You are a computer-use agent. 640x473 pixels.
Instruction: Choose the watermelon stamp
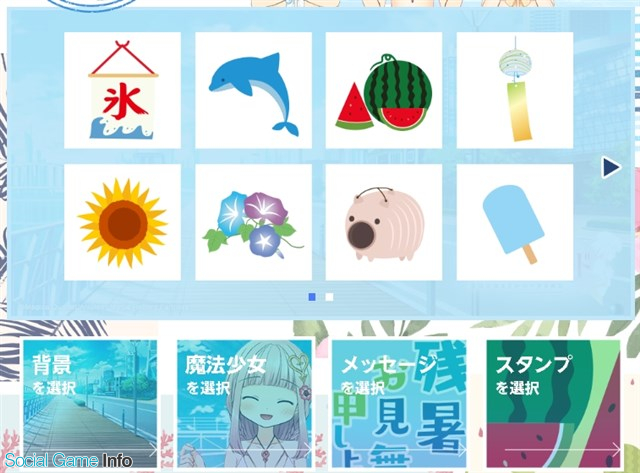point(384,90)
